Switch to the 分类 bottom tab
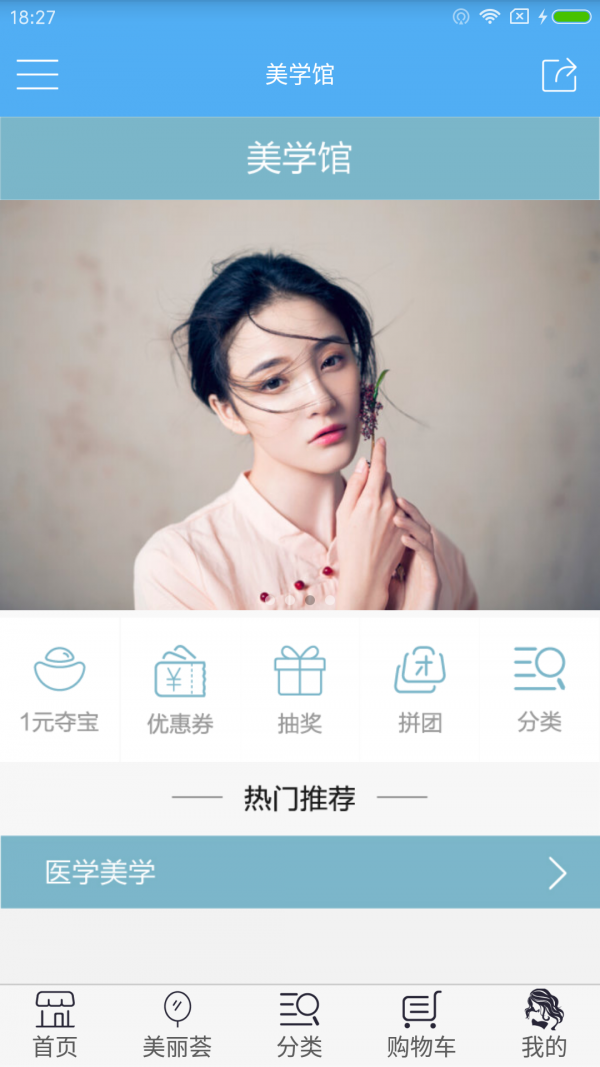This screenshot has height=1067, width=600. pos(299,1025)
